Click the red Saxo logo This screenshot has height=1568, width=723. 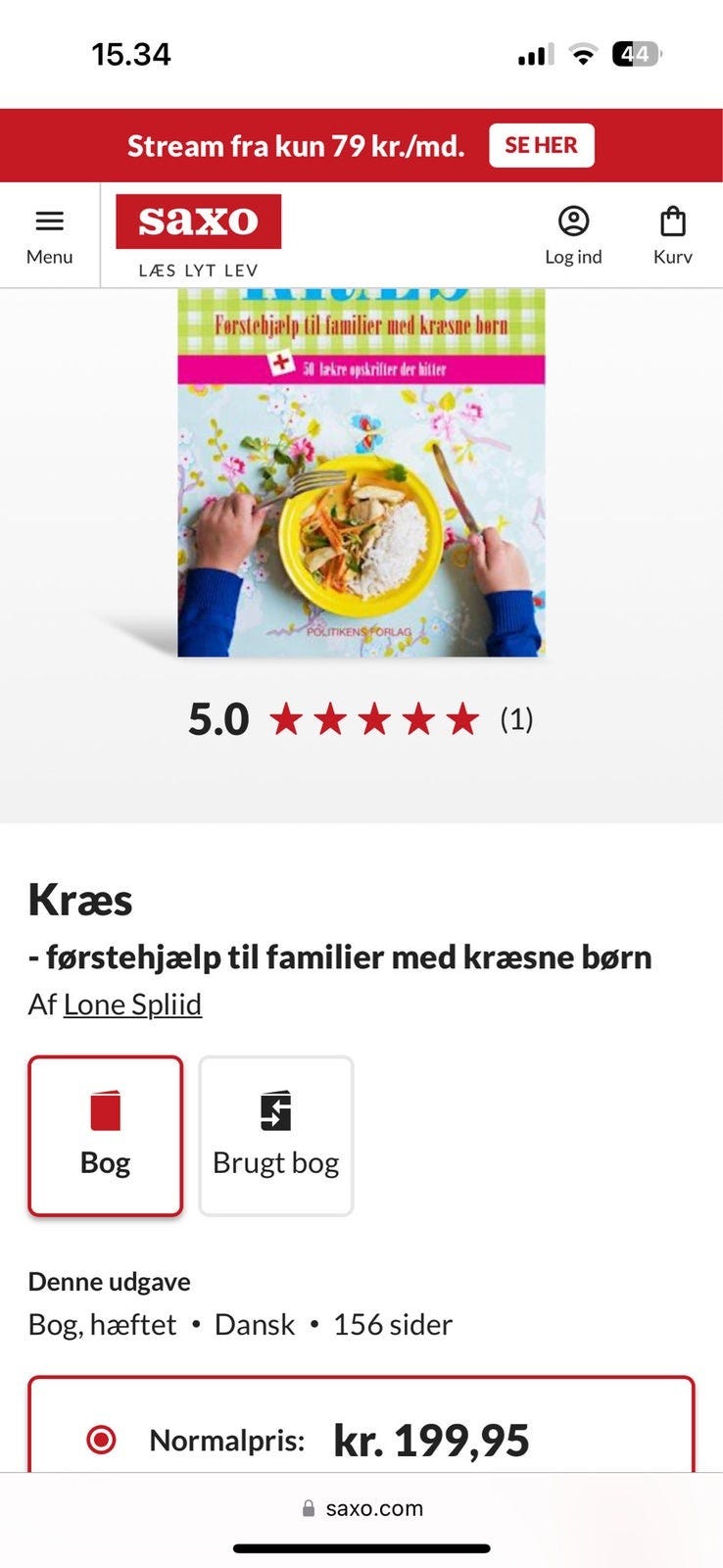[198, 221]
